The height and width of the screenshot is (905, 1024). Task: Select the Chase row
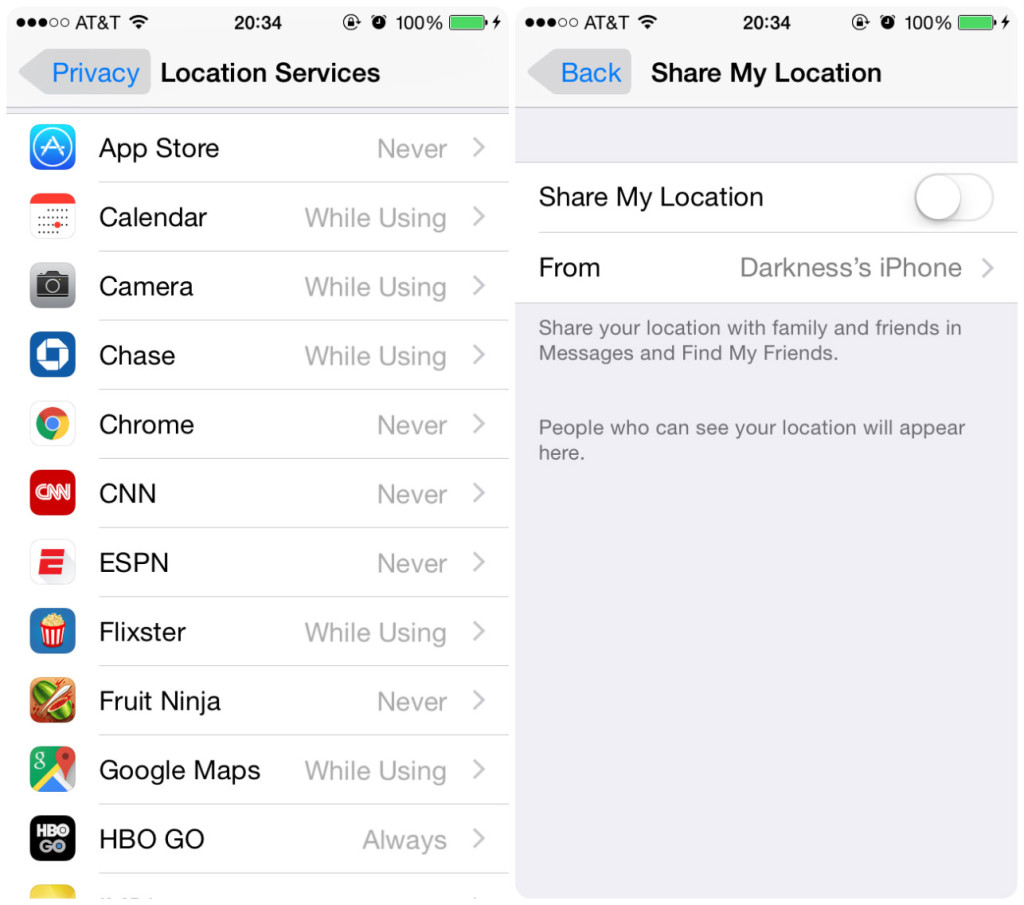(x=258, y=356)
